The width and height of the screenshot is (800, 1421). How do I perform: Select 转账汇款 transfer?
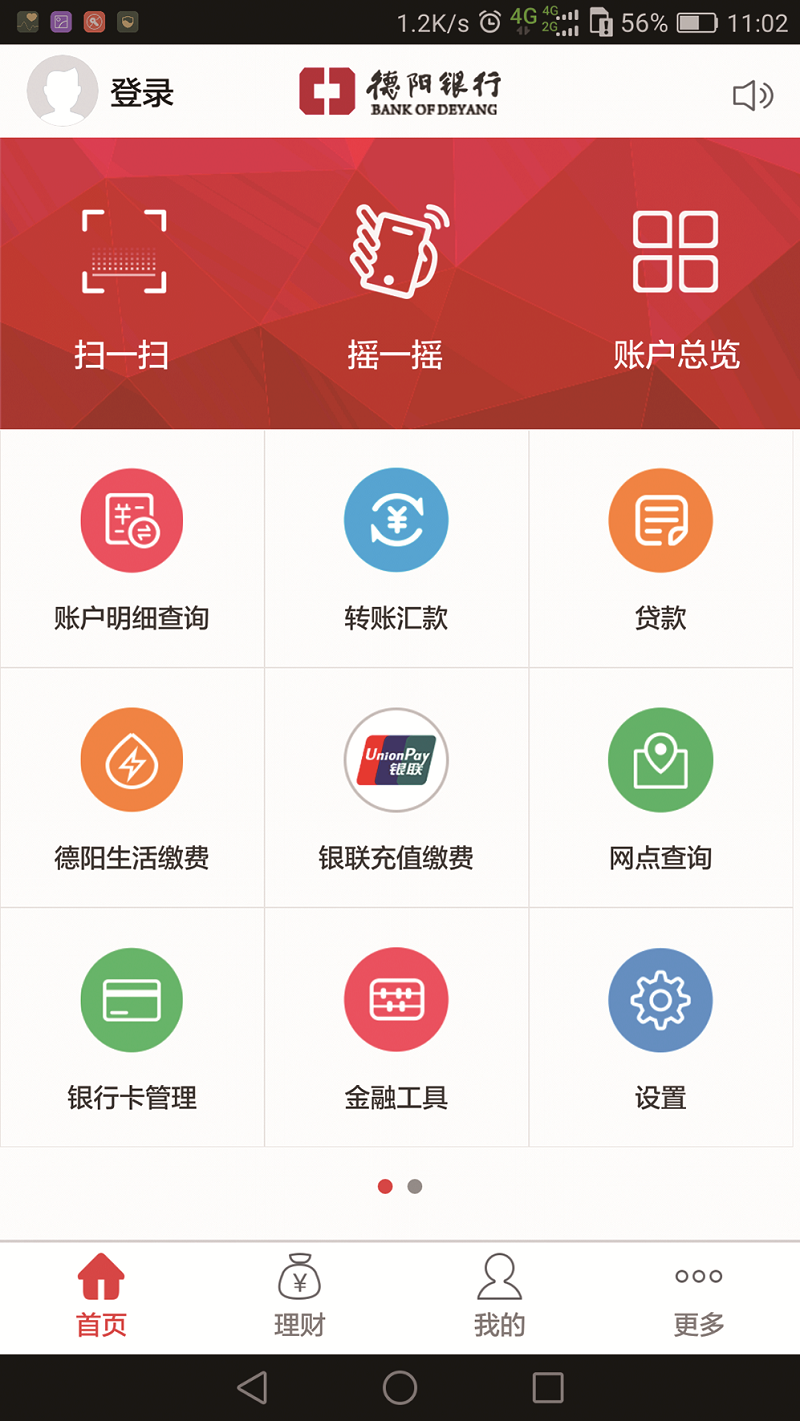(x=396, y=549)
